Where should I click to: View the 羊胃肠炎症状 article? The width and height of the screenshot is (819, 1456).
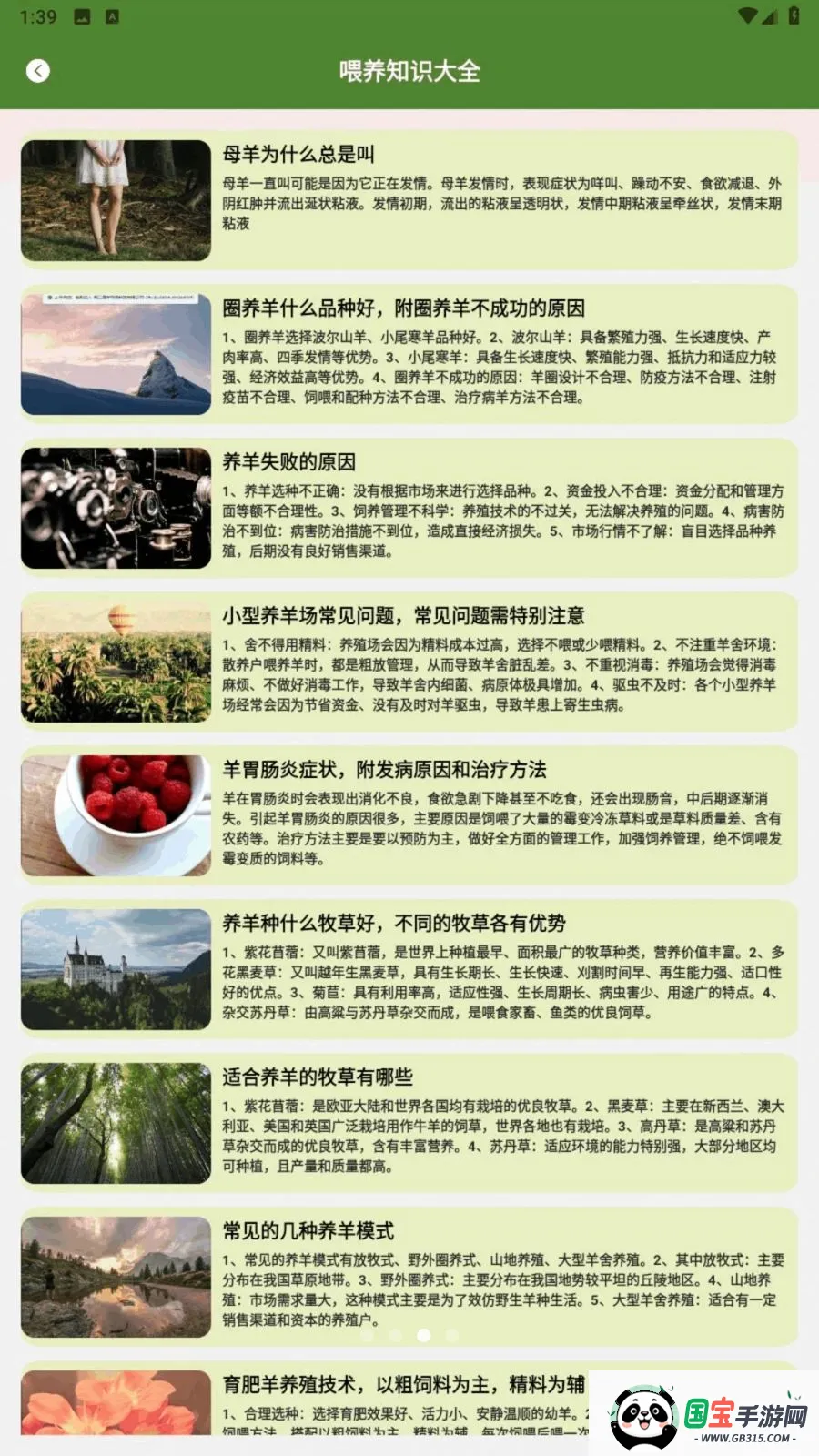409,815
